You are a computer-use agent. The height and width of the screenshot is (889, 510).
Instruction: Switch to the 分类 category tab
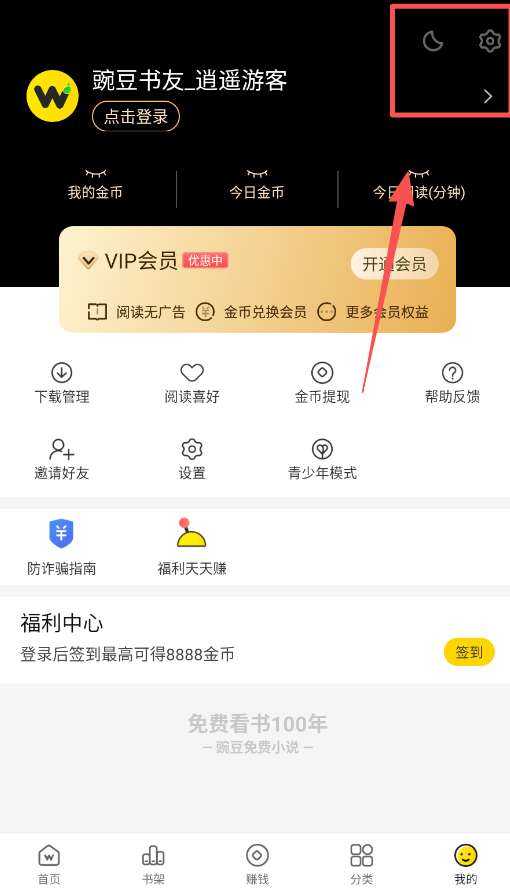pos(362,864)
